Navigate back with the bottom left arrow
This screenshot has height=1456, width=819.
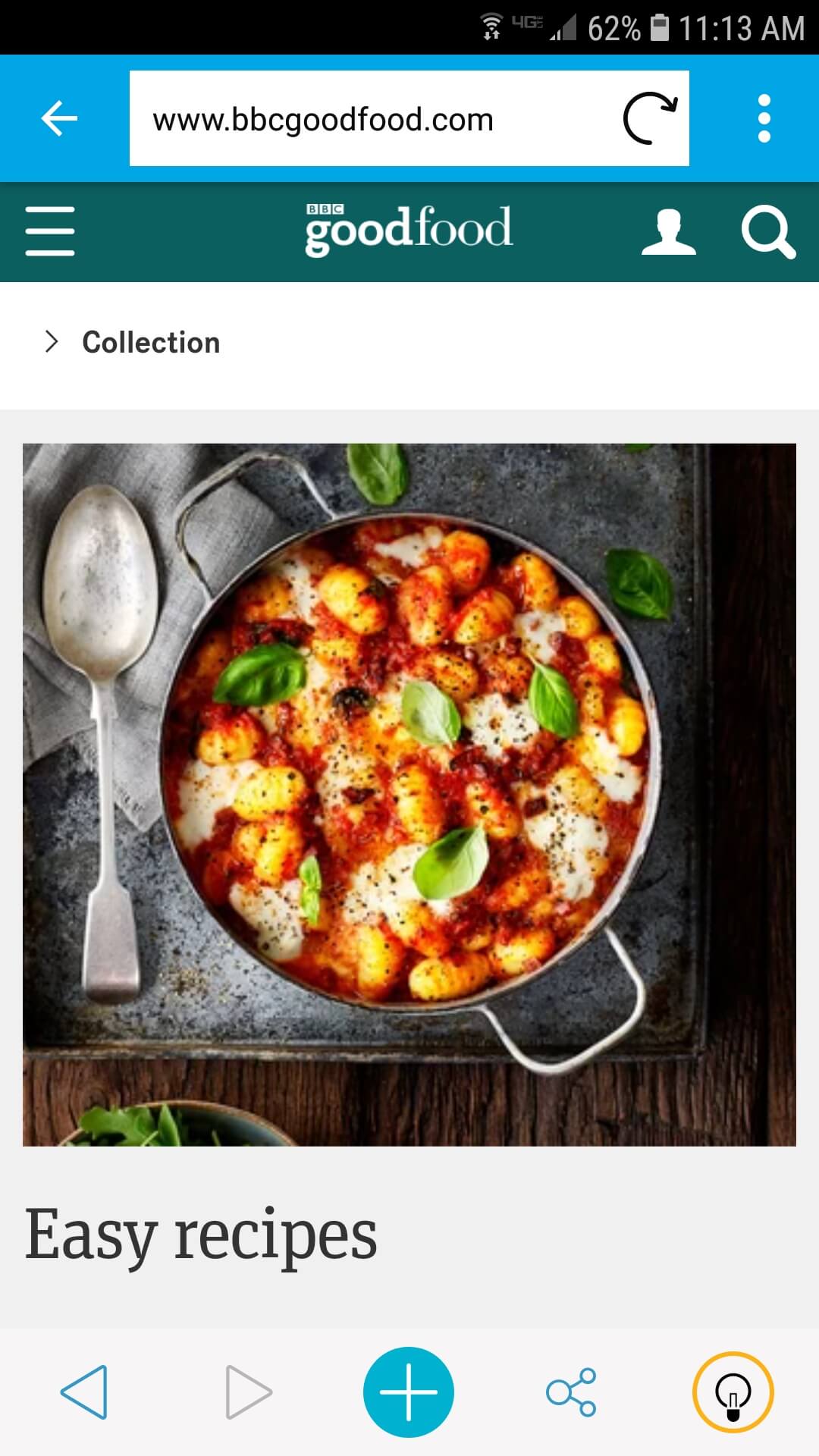[x=84, y=1392]
